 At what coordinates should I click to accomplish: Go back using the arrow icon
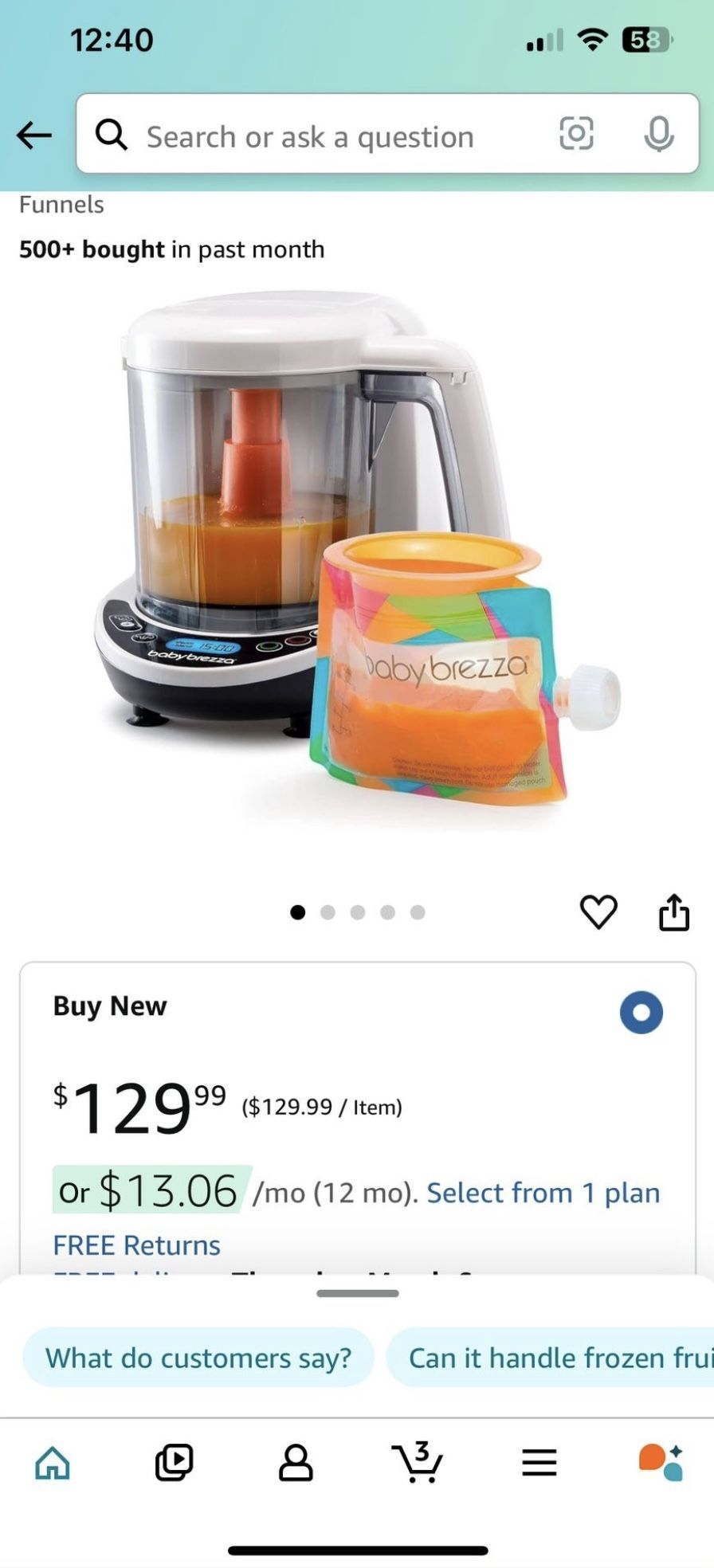pyautogui.click(x=34, y=135)
